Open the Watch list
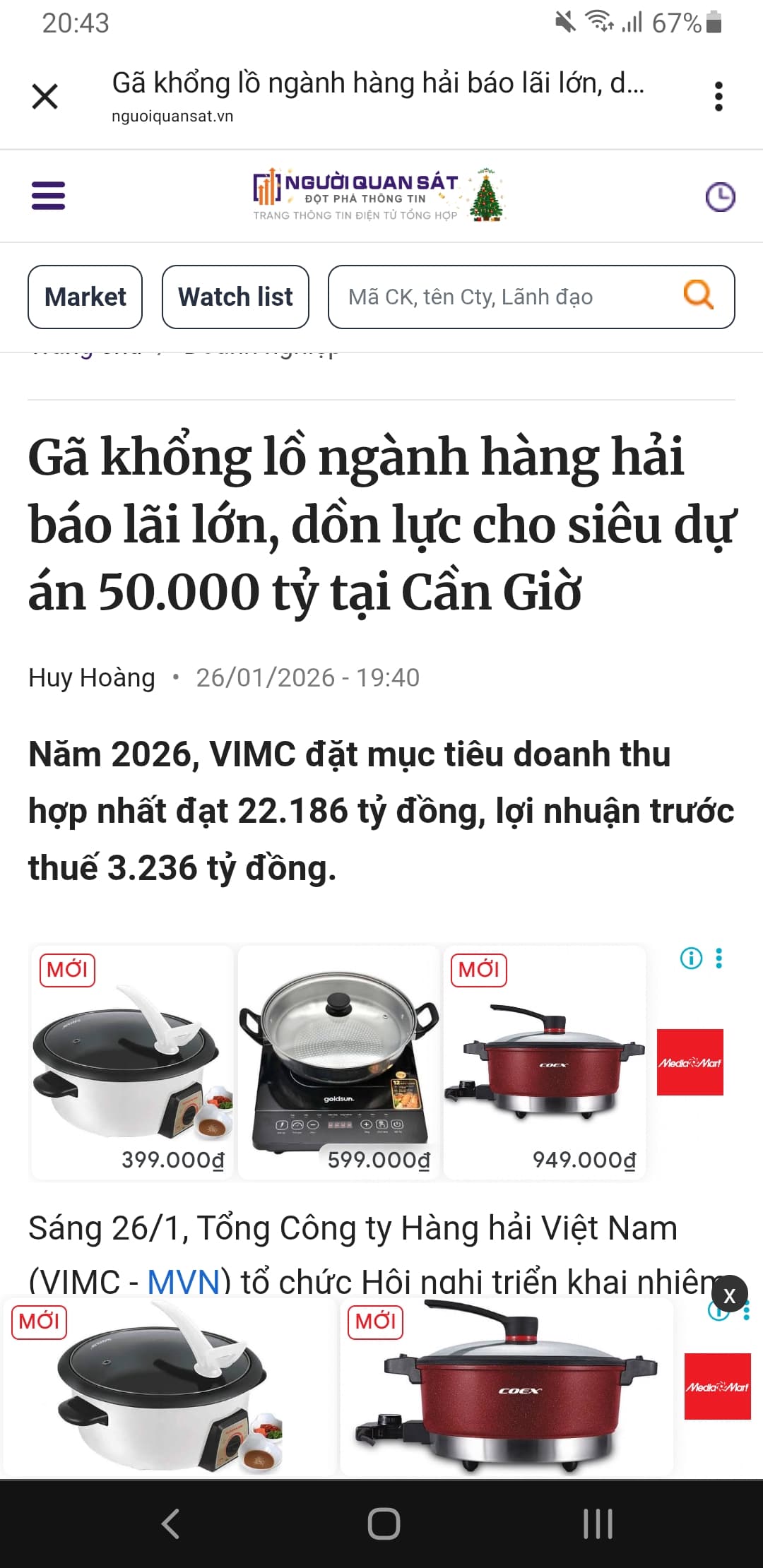The width and height of the screenshot is (763, 1568). coord(235,297)
